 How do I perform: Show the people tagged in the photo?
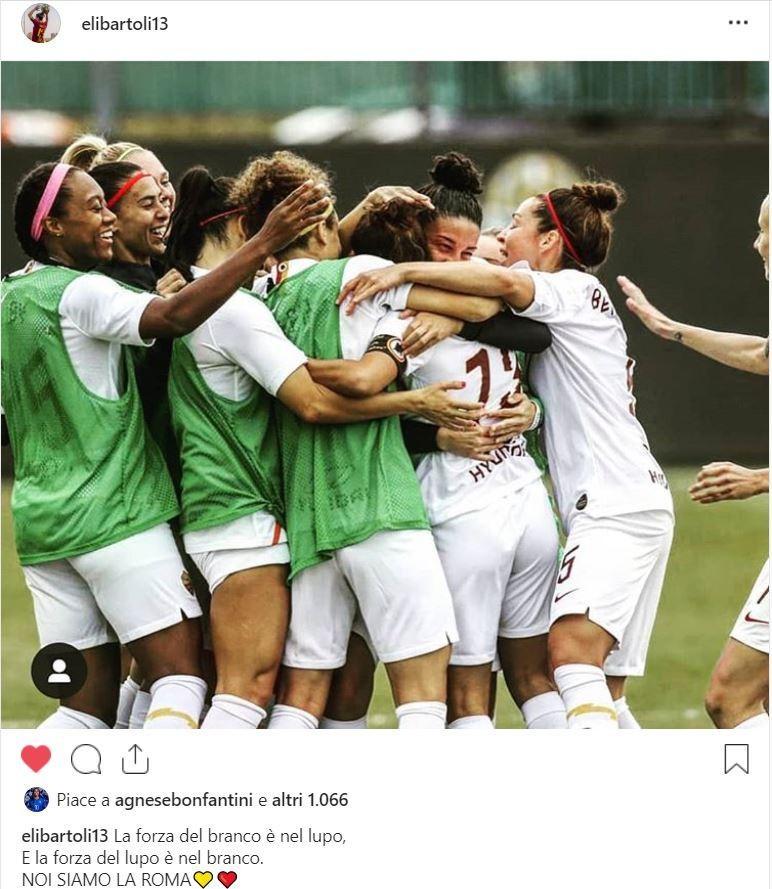[59, 670]
